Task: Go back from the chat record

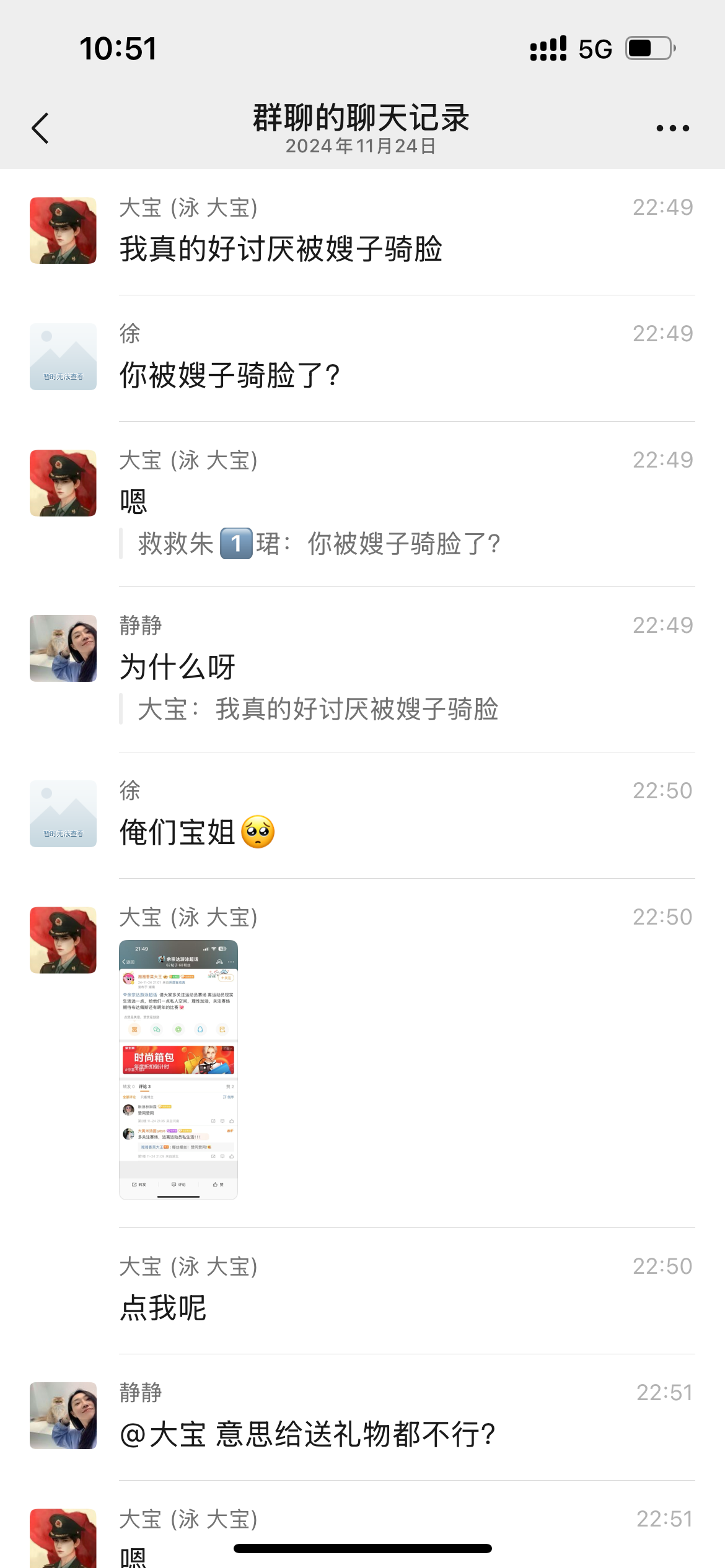Action: tap(40, 128)
